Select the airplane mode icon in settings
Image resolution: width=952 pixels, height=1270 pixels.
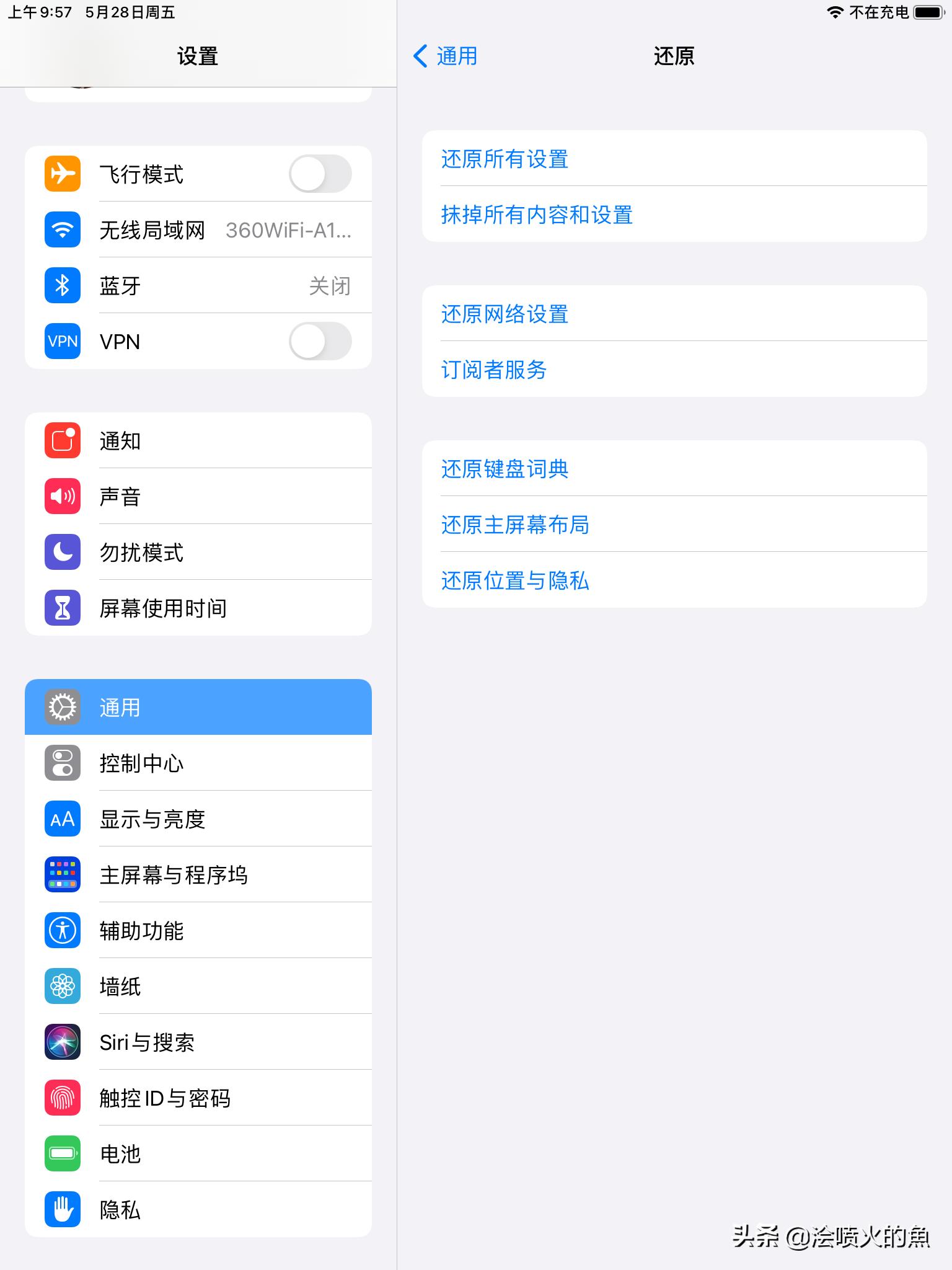(x=62, y=174)
